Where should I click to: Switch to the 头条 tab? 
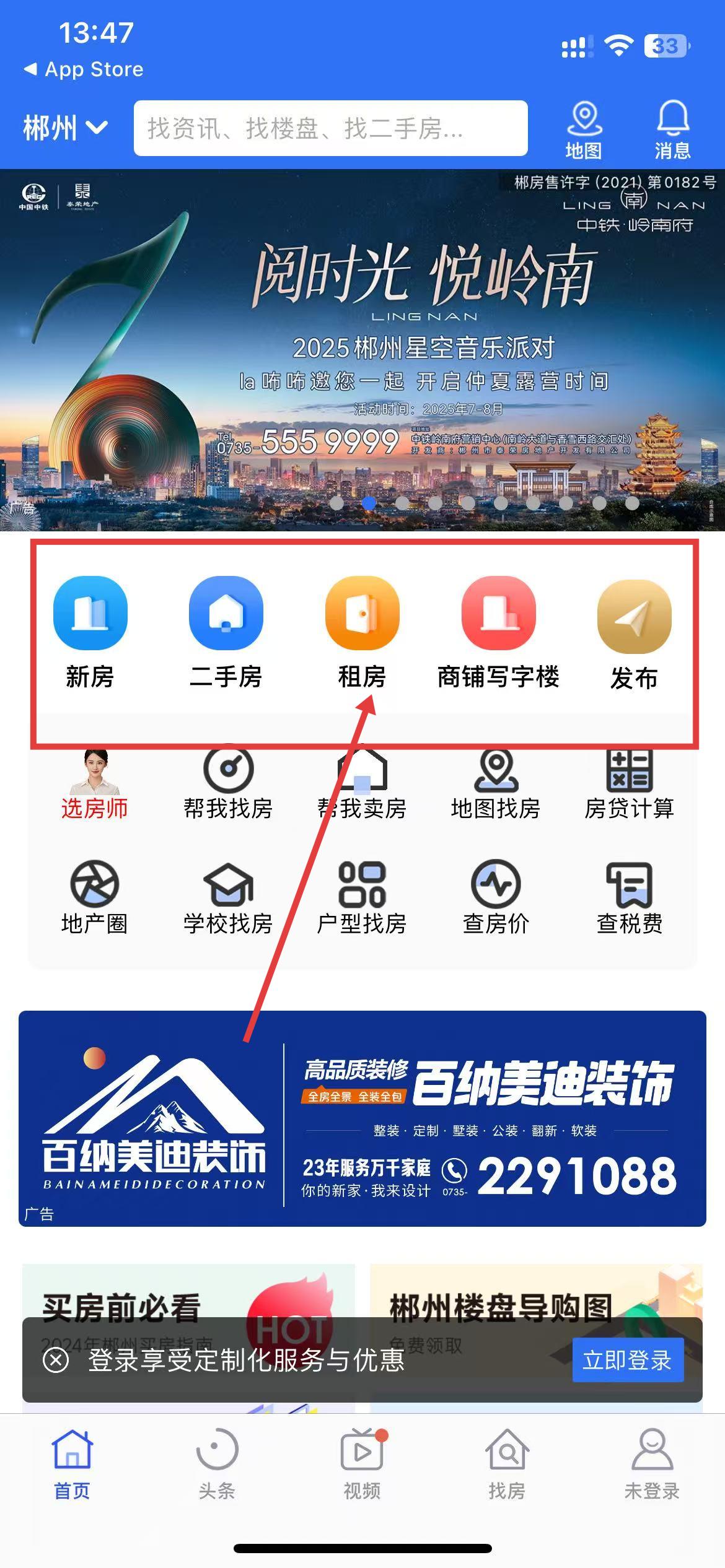pyautogui.click(x=217, y=1464)
